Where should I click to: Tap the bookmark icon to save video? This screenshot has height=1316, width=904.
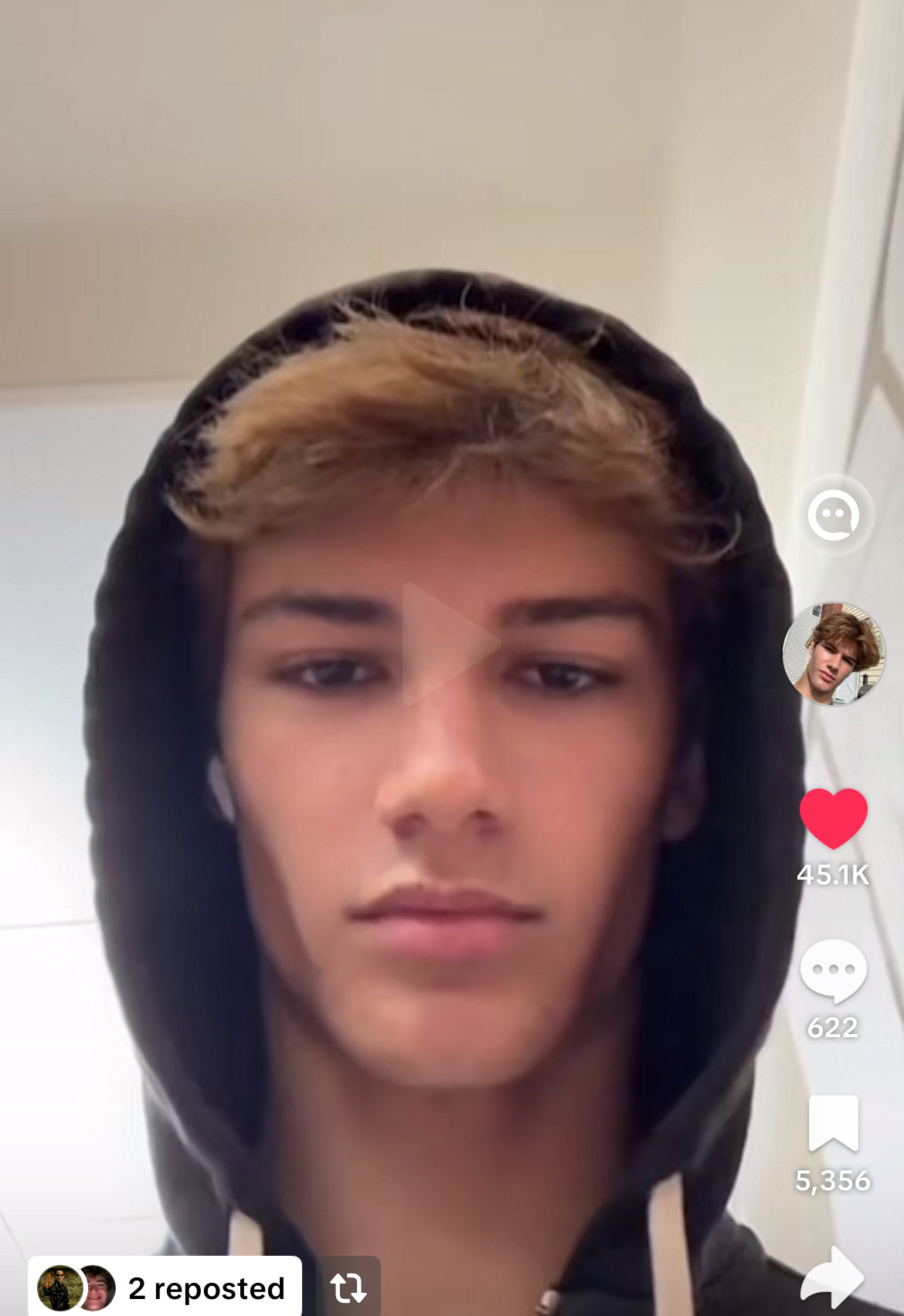click(x=833, y=1123)
